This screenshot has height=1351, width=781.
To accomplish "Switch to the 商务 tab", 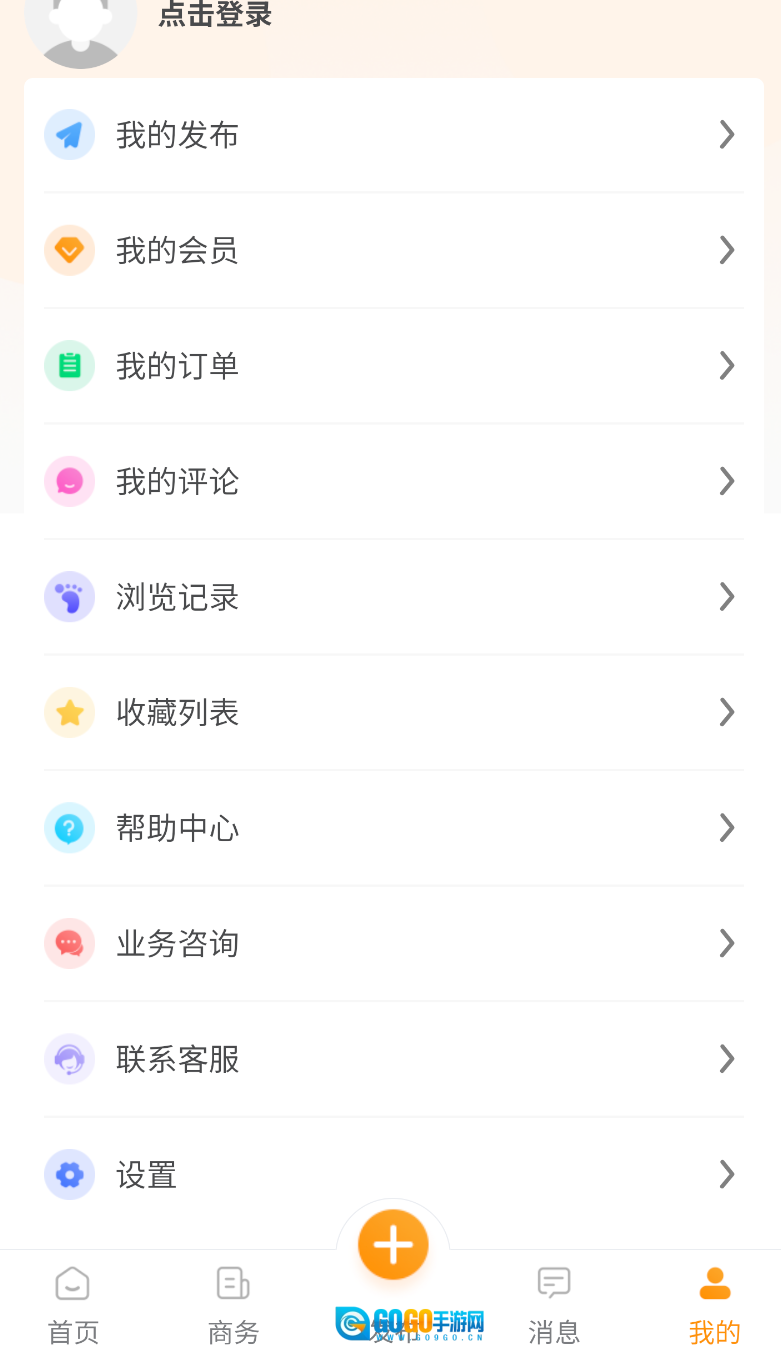I will [233, 1303].
